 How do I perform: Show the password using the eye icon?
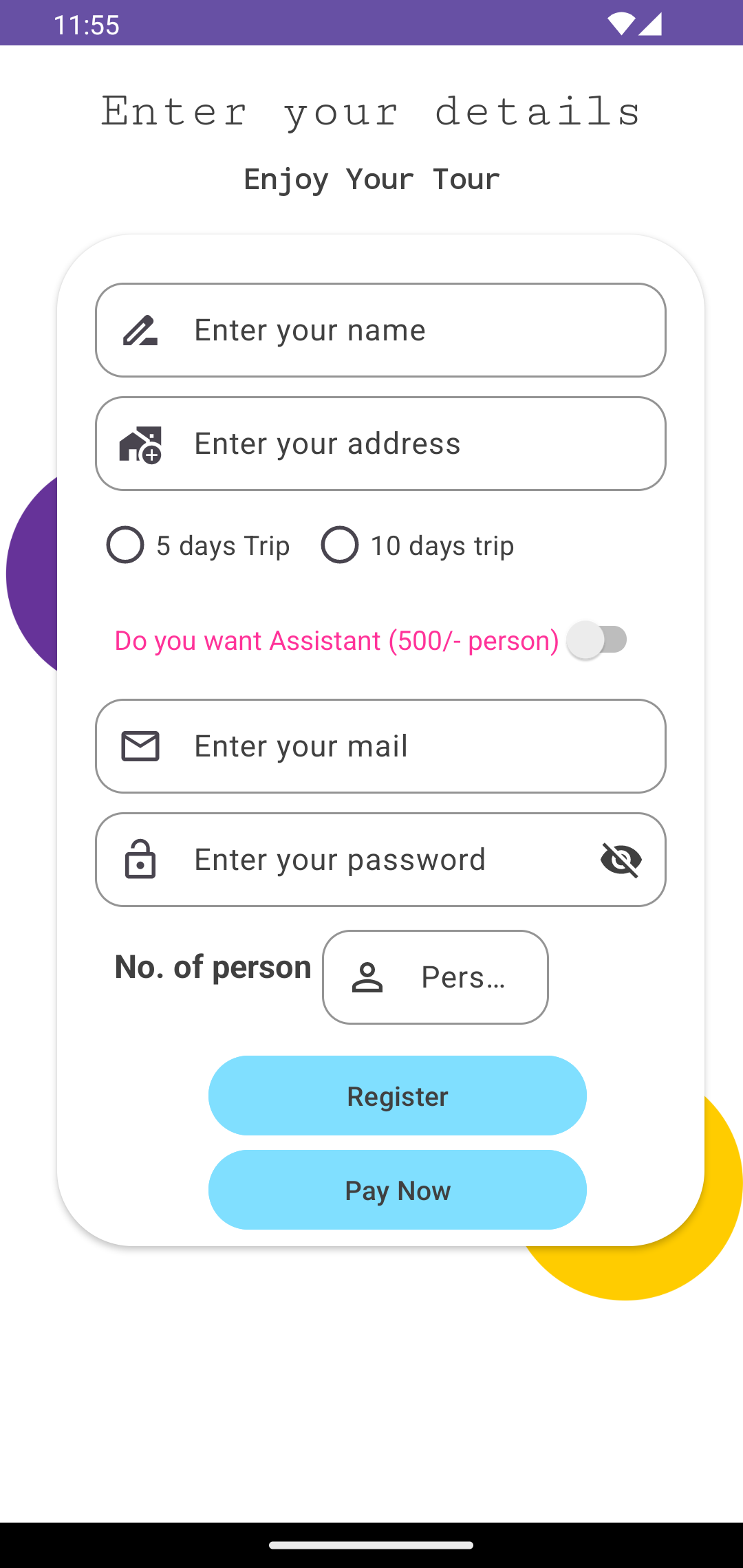tap(621, 859)
